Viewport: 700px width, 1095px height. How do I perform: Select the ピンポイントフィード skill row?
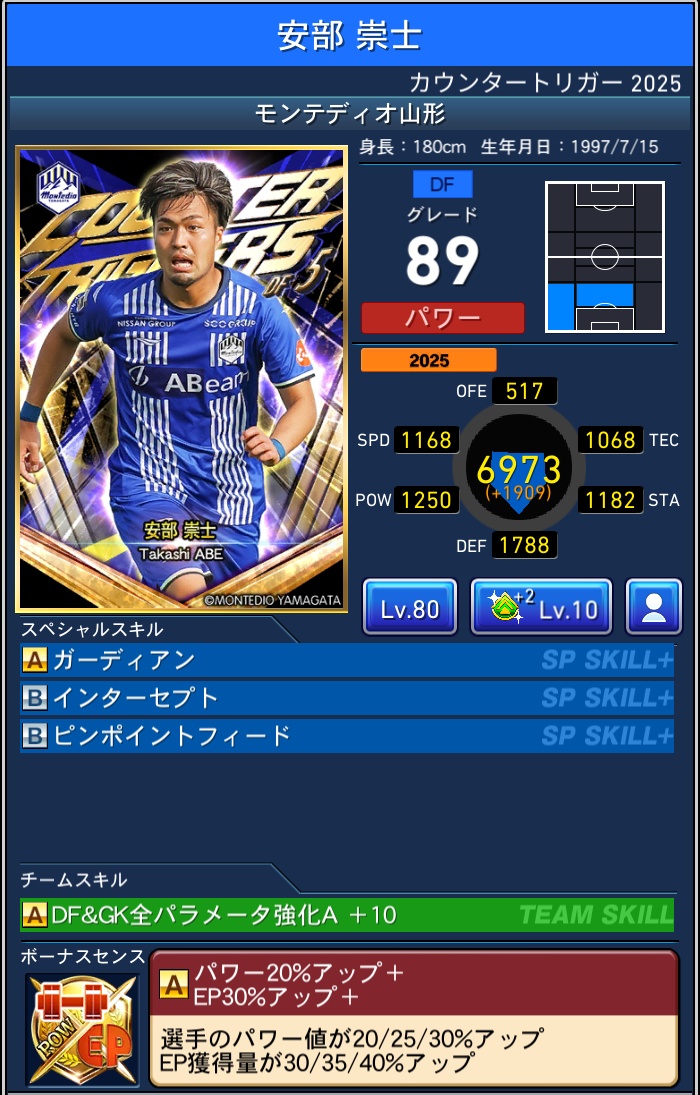[346, 736]
